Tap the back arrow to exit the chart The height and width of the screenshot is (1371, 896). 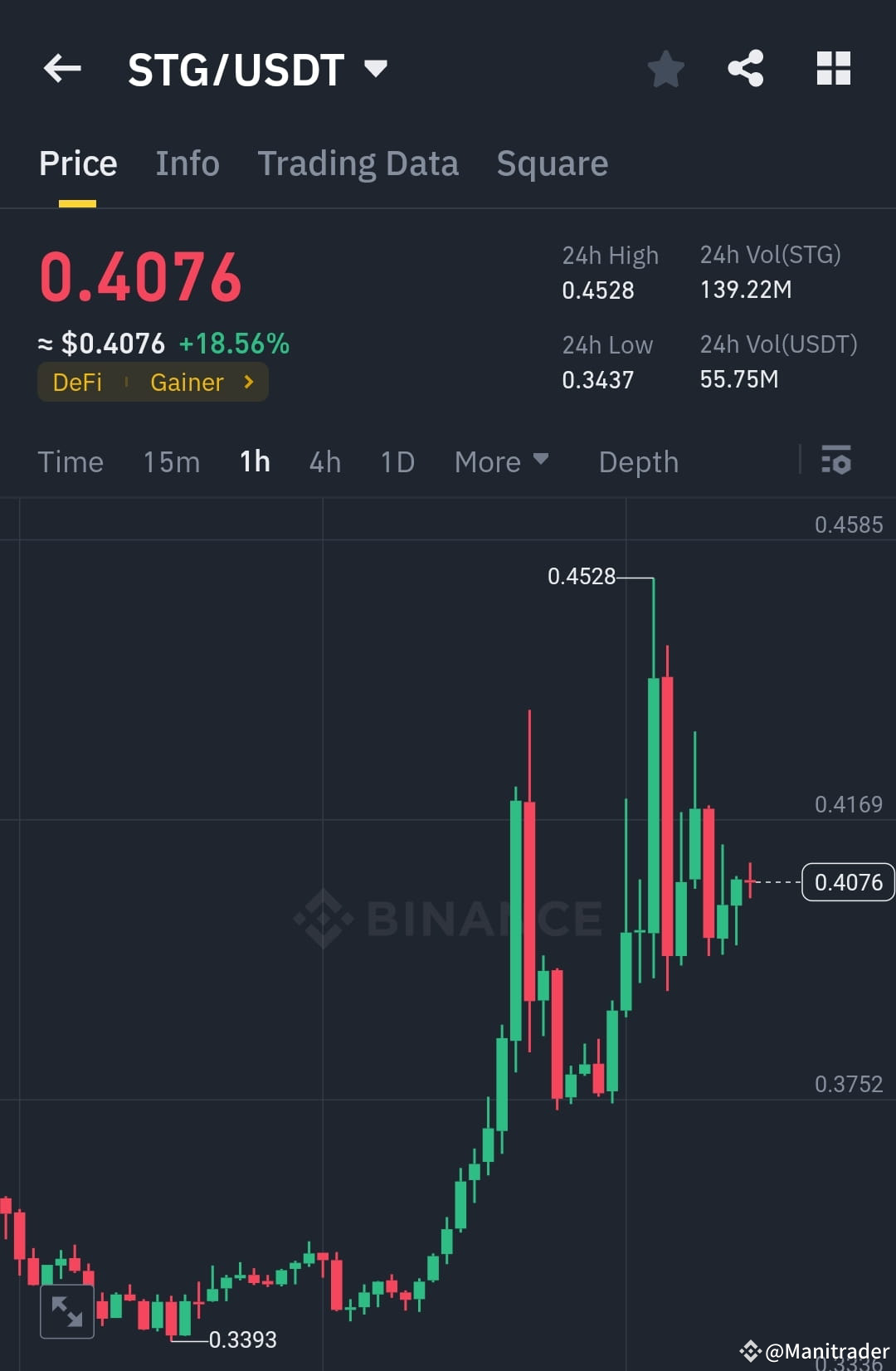point(62,69)
